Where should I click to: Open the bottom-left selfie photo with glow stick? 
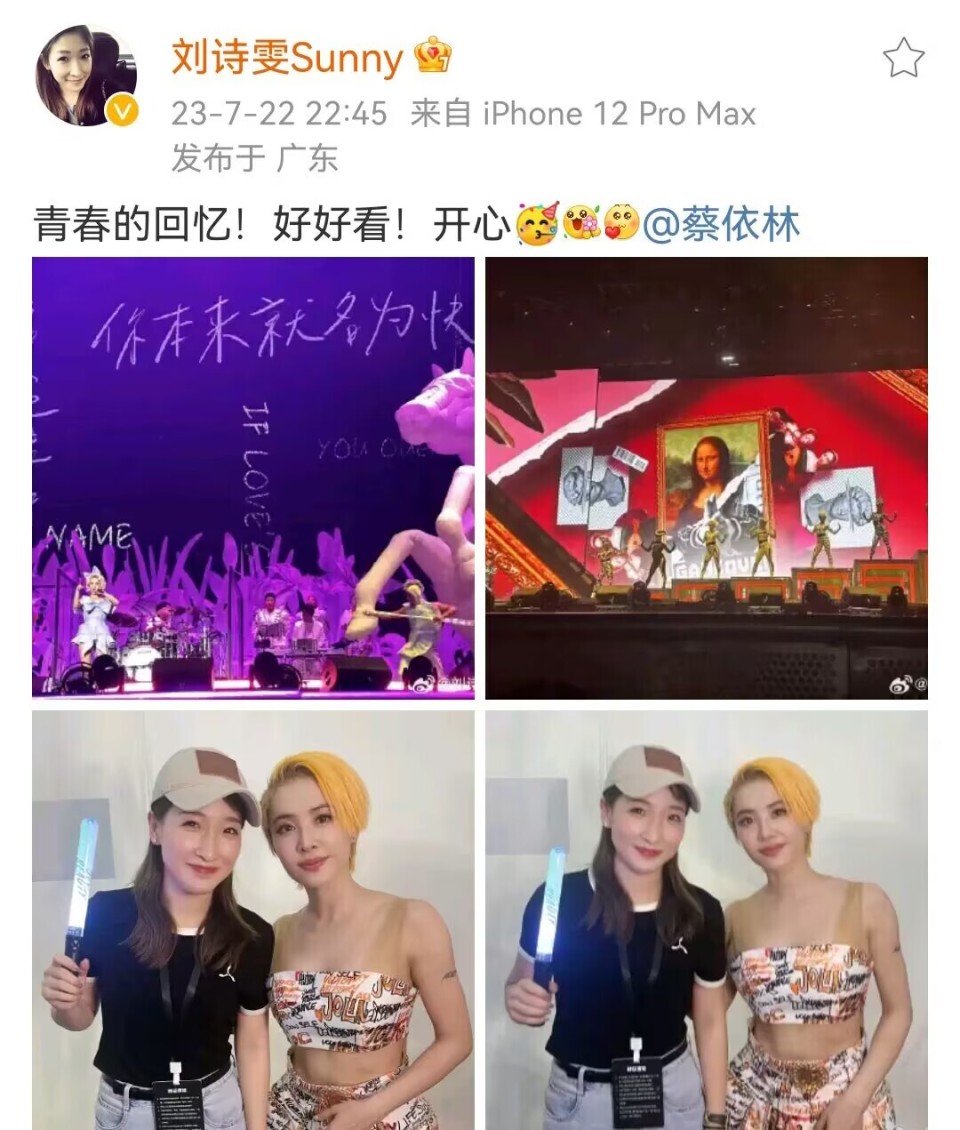[x=250, y=920]
